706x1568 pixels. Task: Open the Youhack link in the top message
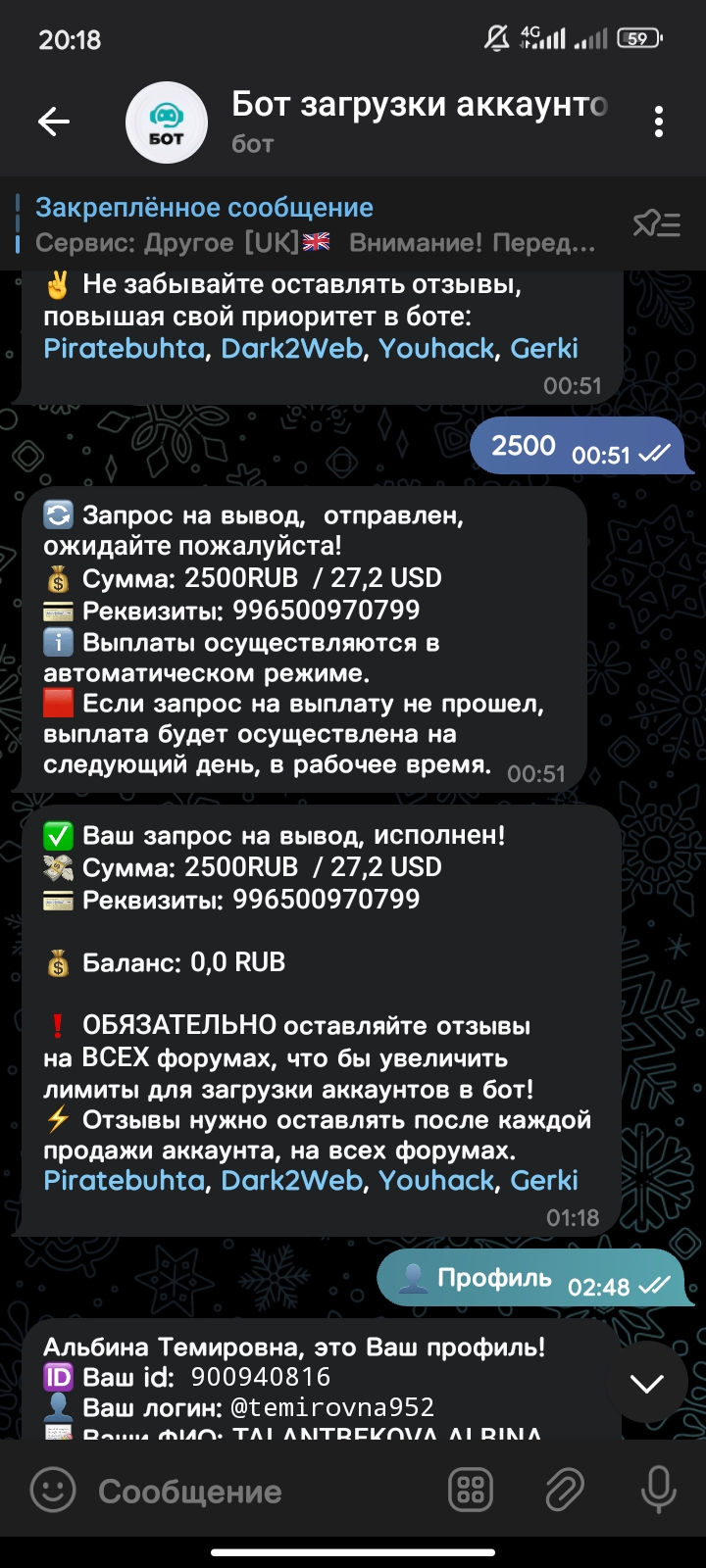[436, 349]
